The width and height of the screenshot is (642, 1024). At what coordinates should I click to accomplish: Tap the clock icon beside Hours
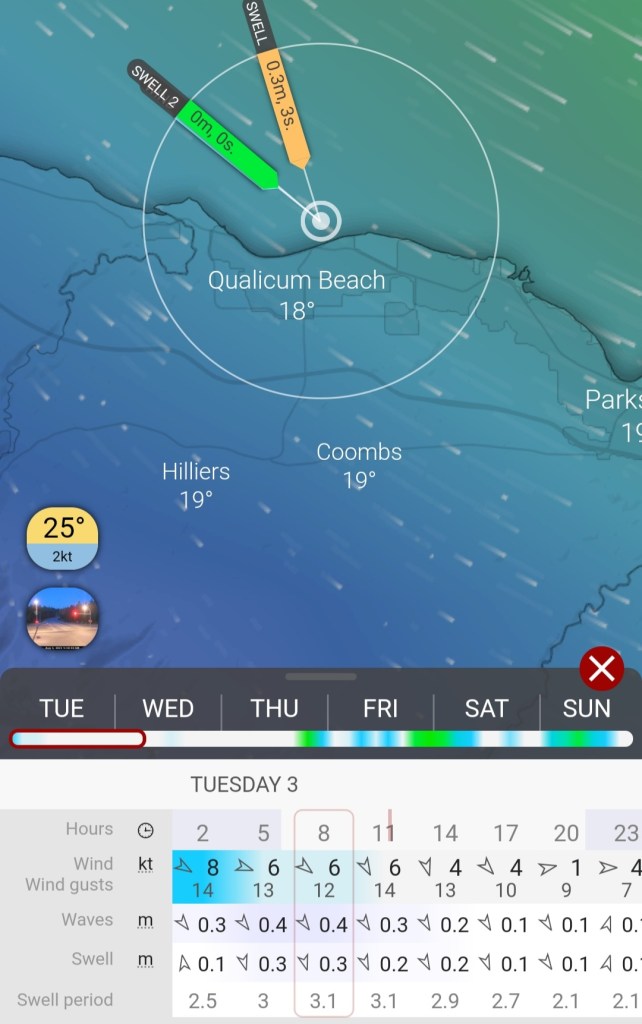point(146,830)
